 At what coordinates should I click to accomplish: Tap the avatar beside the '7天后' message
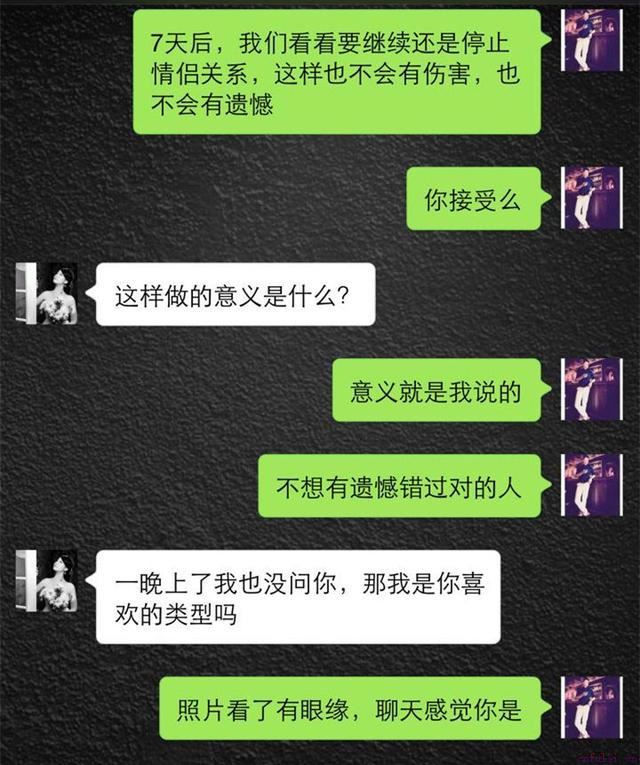coord(592,41)
